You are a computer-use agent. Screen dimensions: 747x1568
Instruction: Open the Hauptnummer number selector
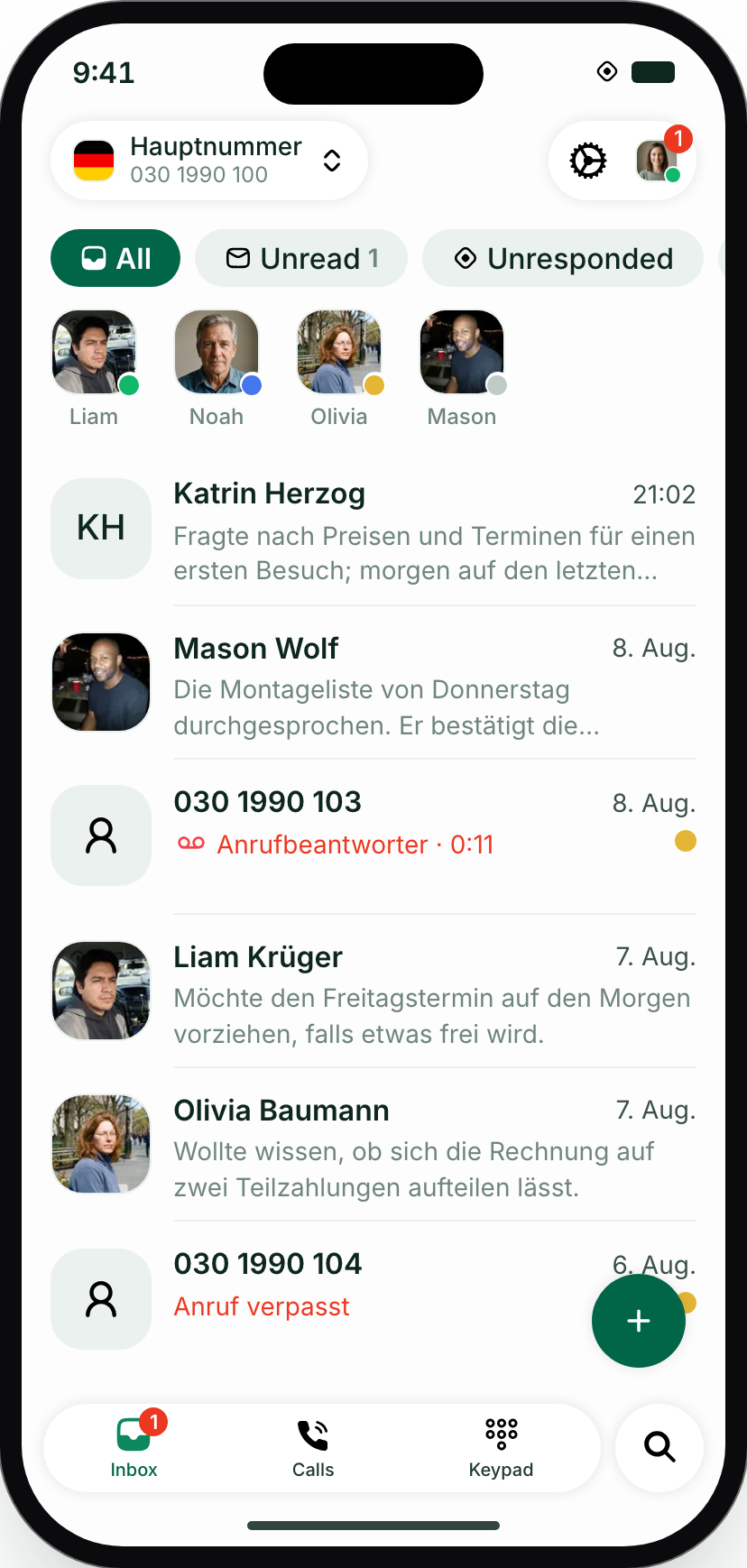pos(209,161)
